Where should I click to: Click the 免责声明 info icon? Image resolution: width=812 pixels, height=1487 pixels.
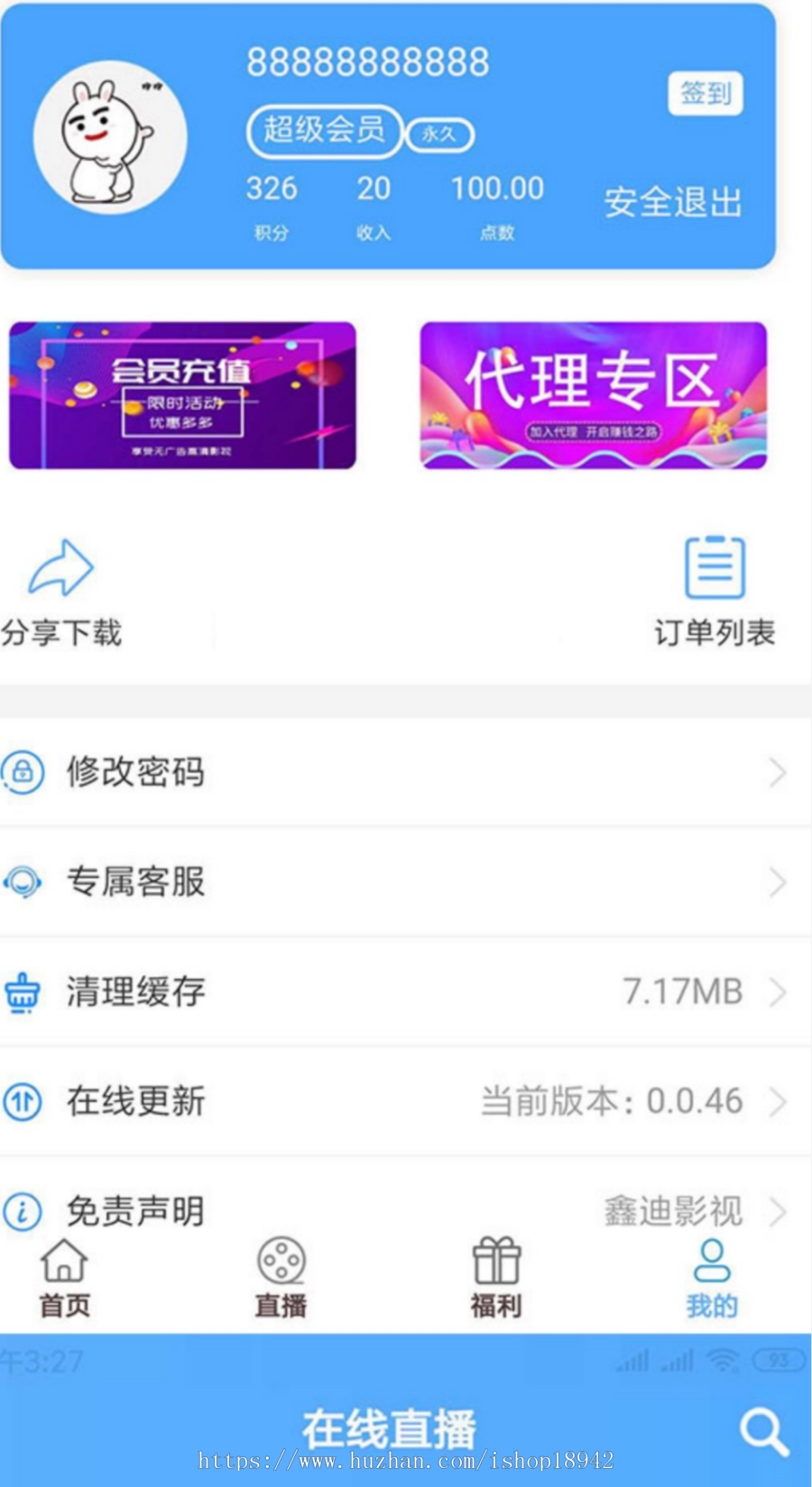point(22,1211)
